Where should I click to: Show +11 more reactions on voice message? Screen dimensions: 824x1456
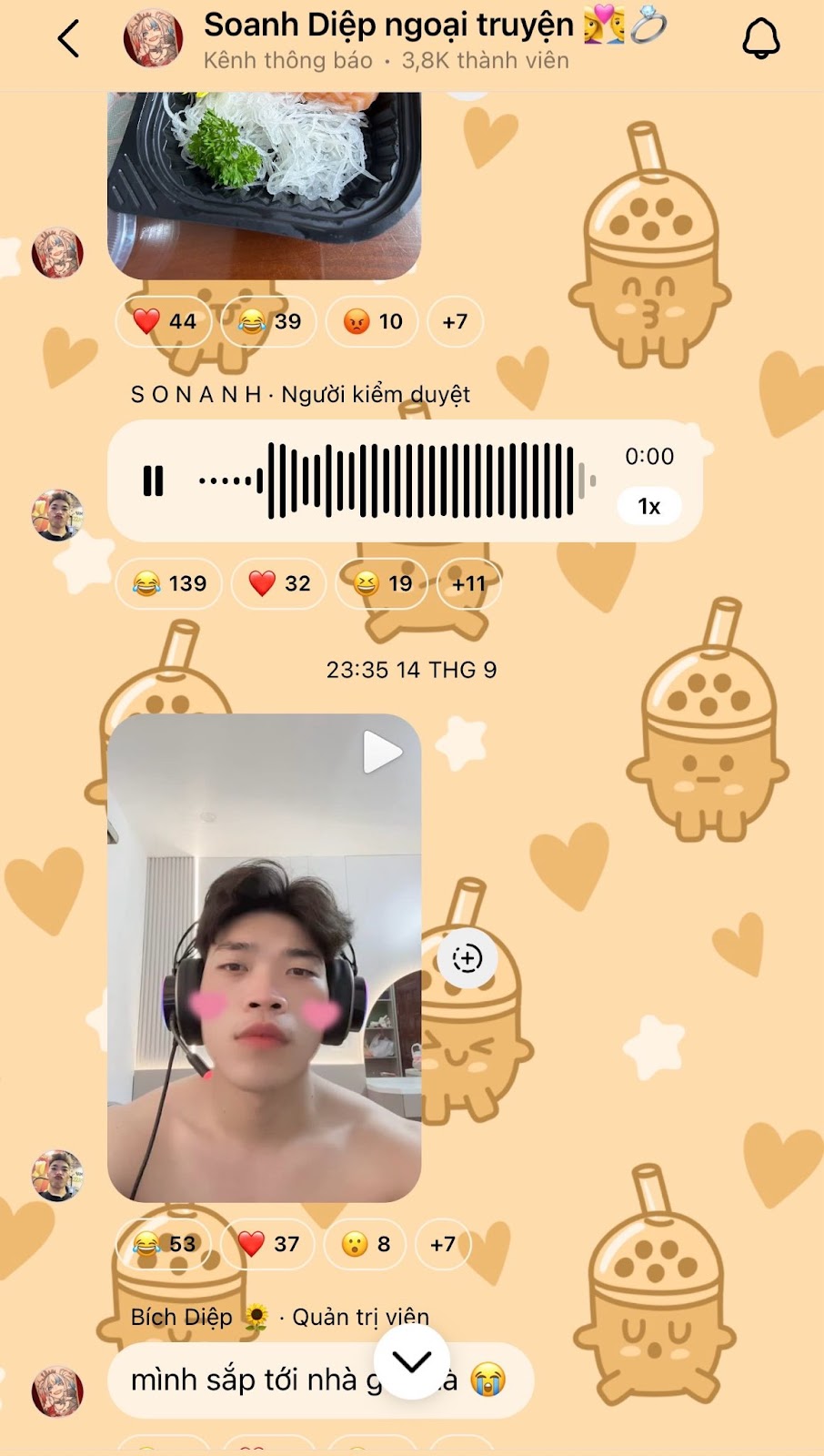468,583
